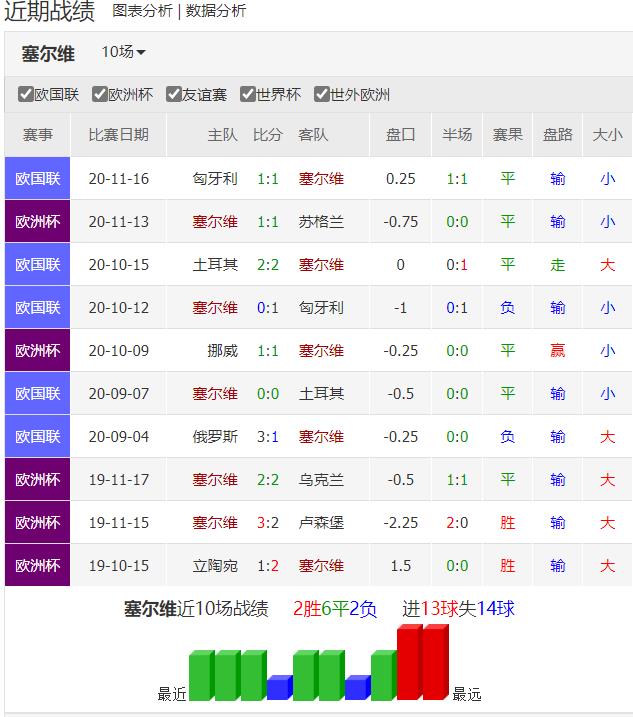Toggle the 世界杯 checkbox
This screenshot has height=717, width=633.
coord(248,95)
